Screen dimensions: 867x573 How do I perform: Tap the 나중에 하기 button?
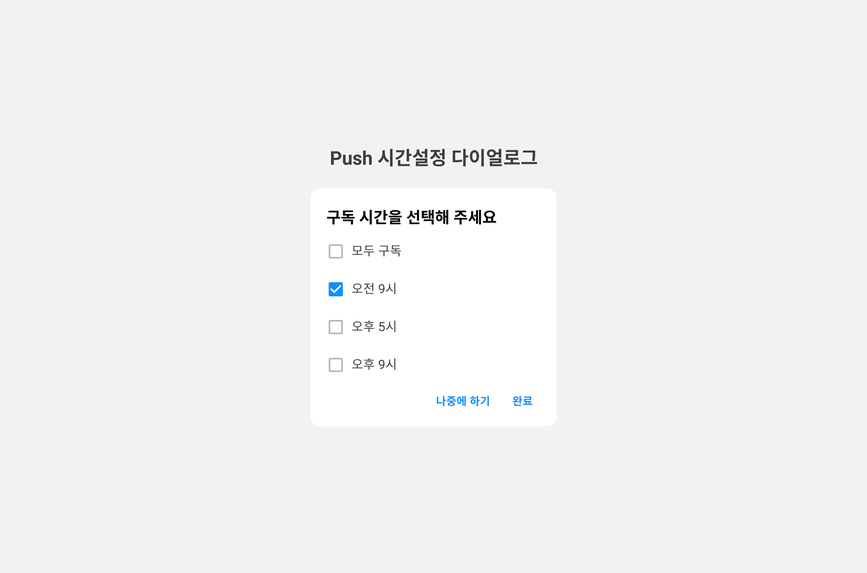coord(463,401)
